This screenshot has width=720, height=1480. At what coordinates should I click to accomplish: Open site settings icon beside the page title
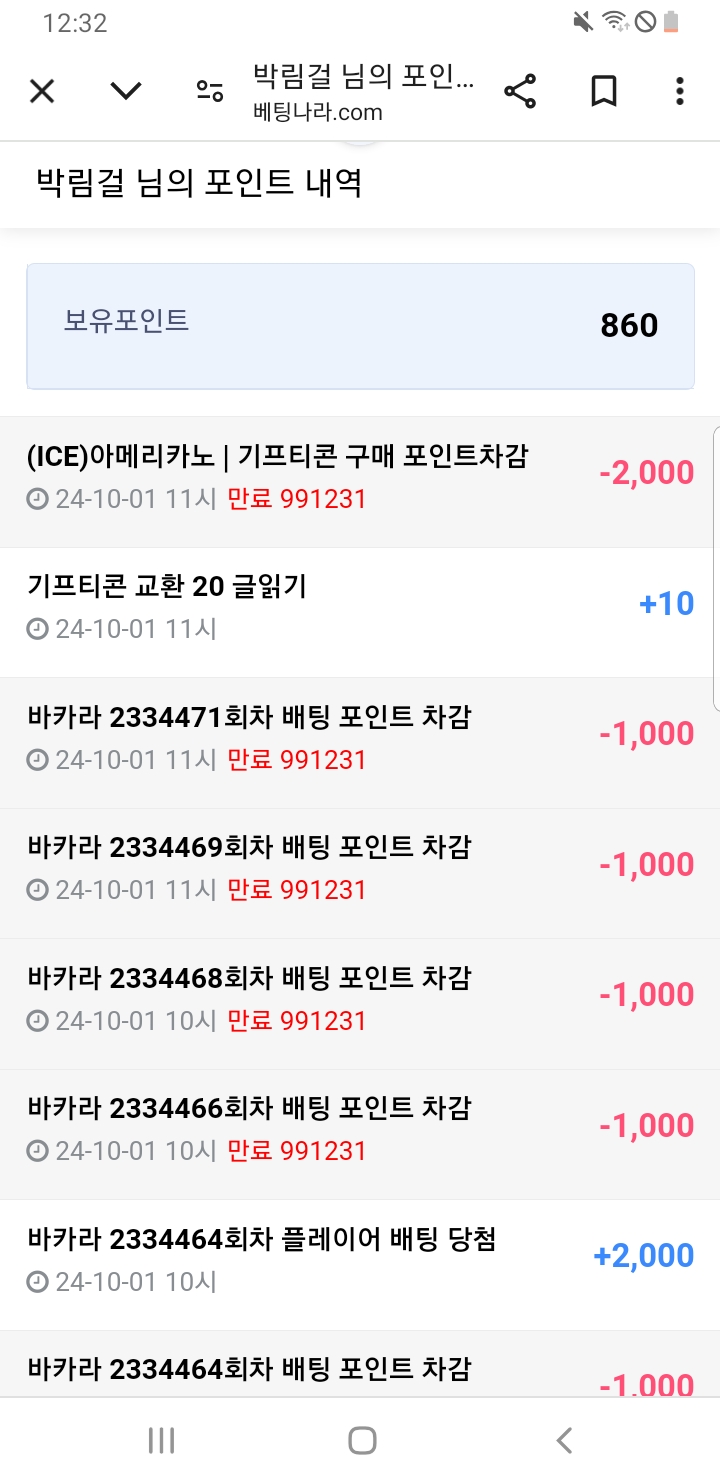click(209, 92)
